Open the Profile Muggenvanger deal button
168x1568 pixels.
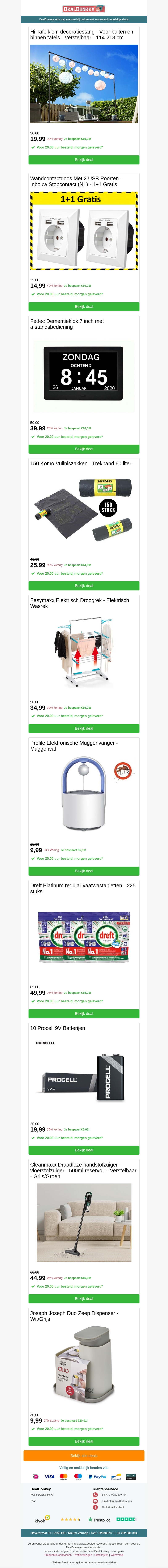pos(84,871)
